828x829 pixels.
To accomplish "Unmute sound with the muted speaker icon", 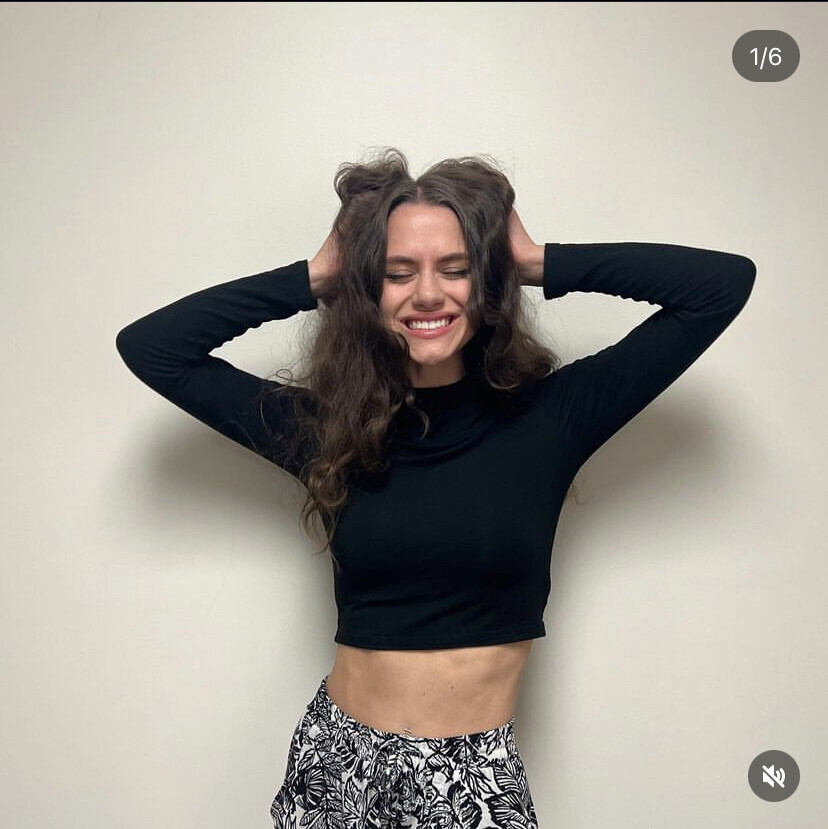I will (x=773, y=776).
